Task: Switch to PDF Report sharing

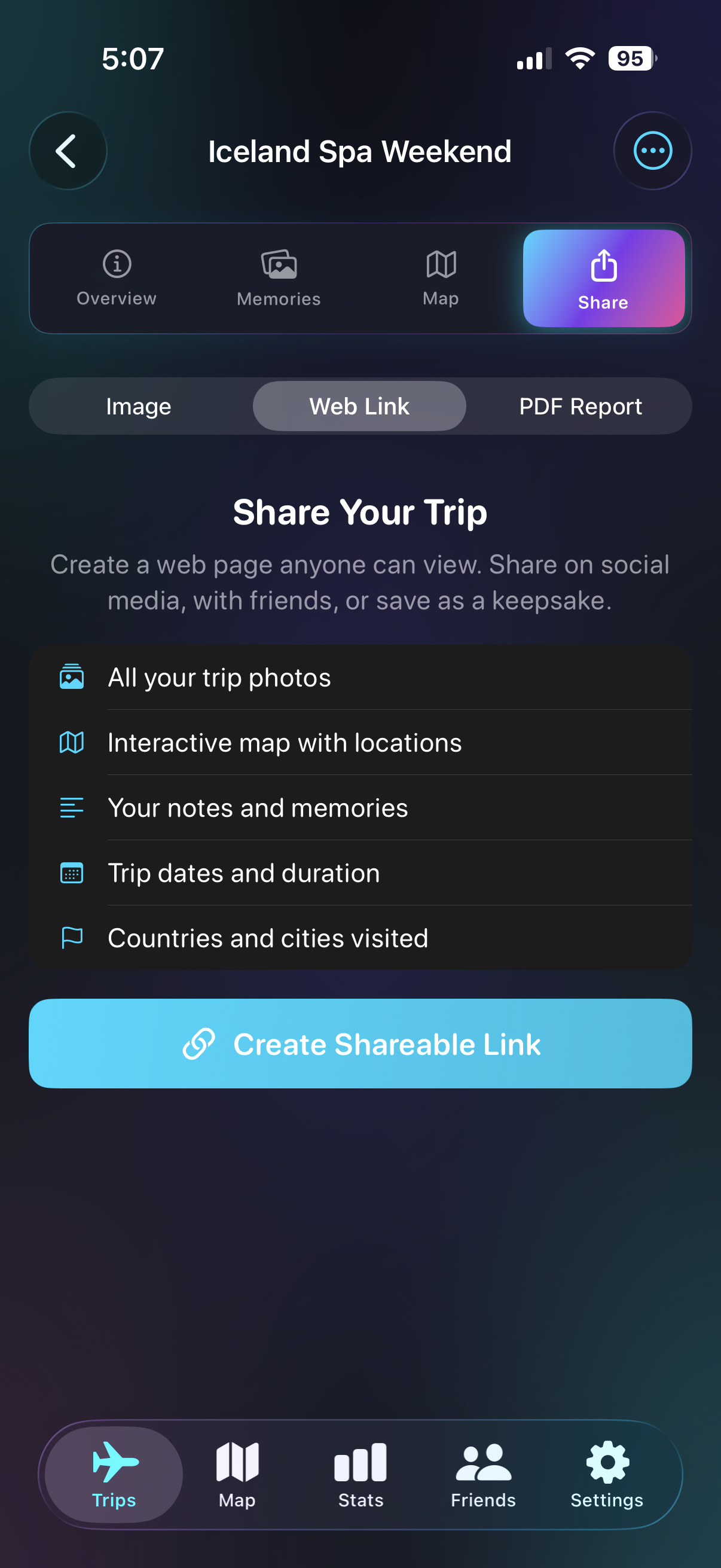Action: click(580, 406)
